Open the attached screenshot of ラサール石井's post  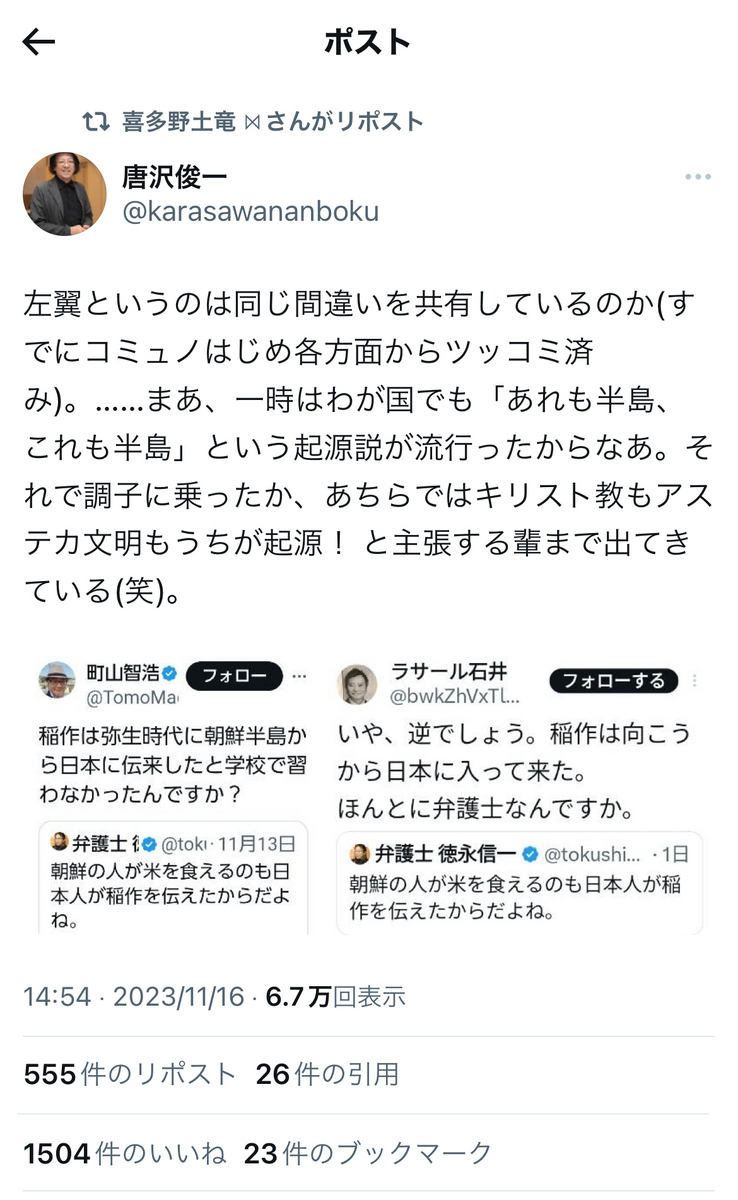point(520,797)
